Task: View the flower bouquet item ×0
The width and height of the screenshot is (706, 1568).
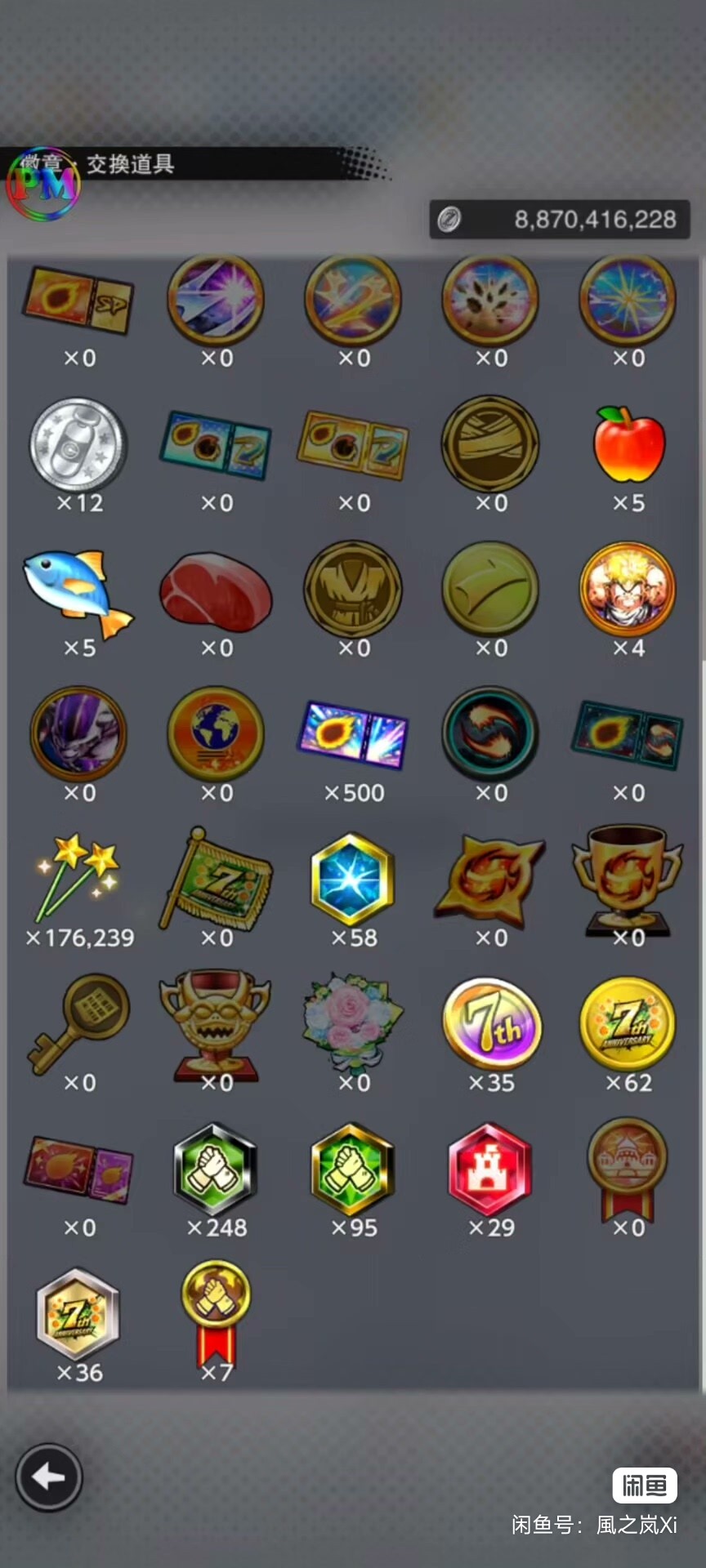Action: 353,1025
